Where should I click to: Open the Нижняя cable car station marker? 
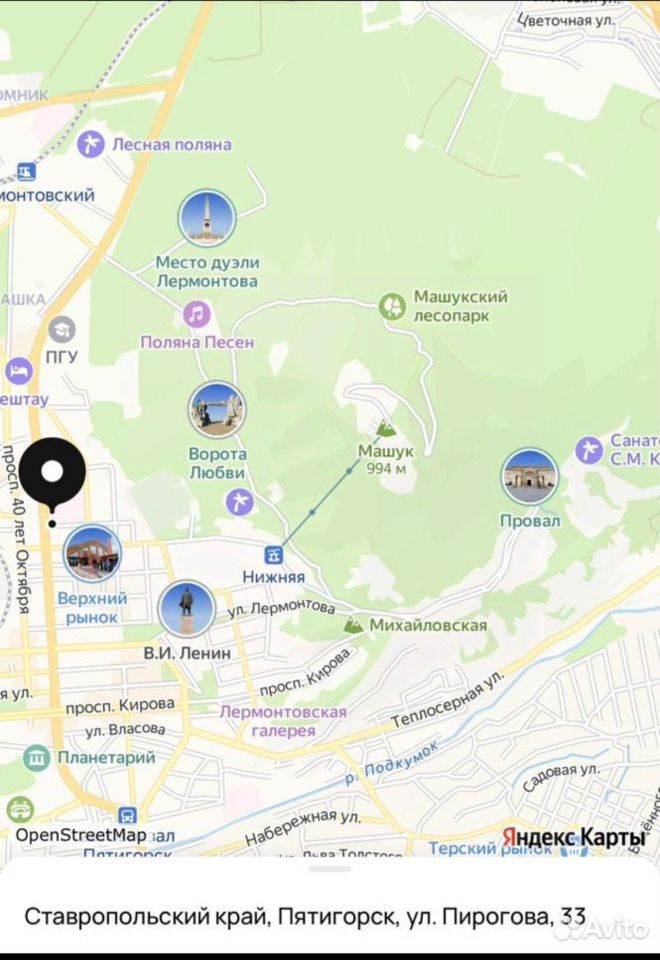[272, 554]
